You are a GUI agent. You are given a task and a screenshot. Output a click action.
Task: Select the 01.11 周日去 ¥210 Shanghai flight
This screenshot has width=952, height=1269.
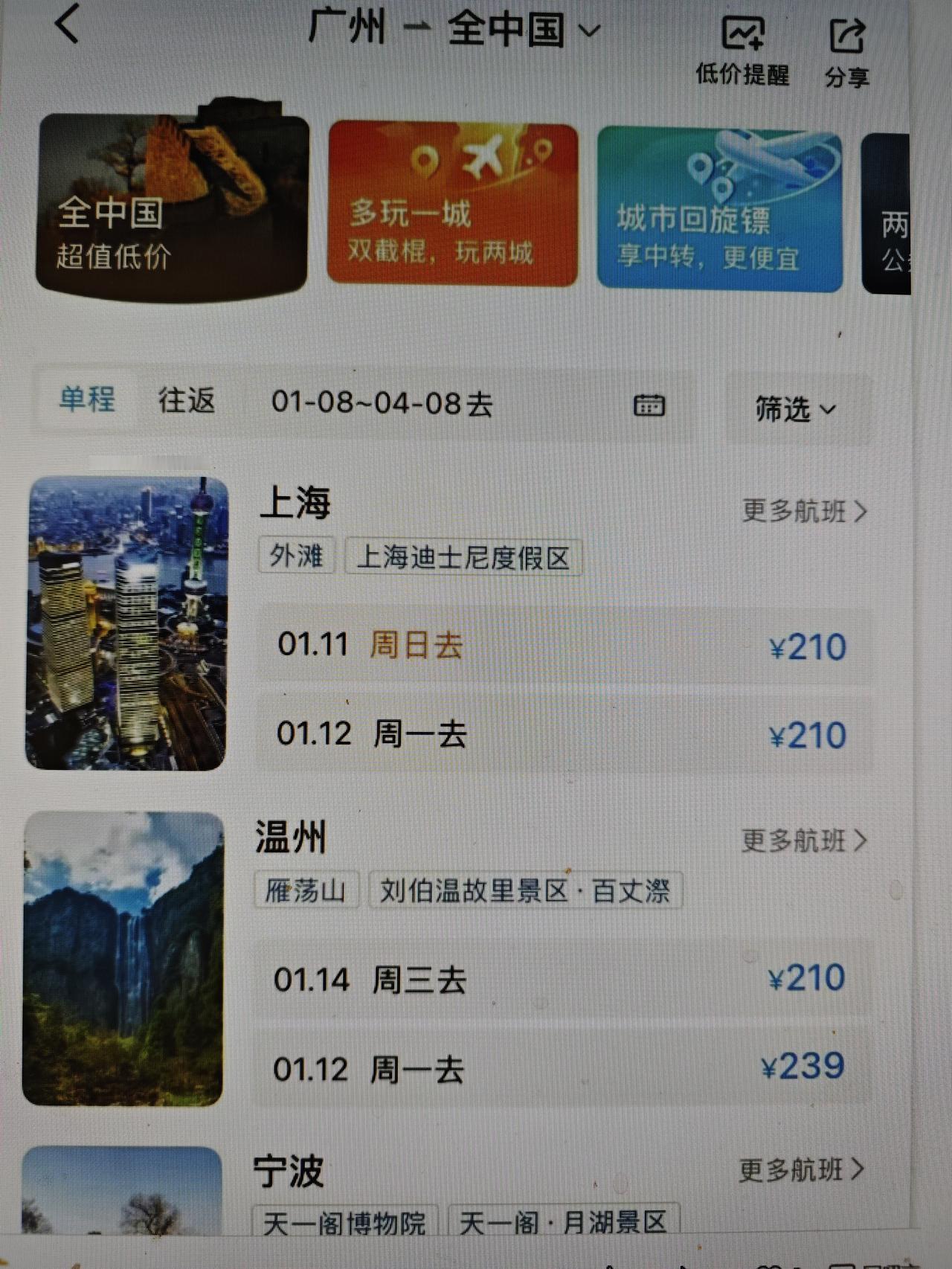pyautogui.click(x=558, y=645)
